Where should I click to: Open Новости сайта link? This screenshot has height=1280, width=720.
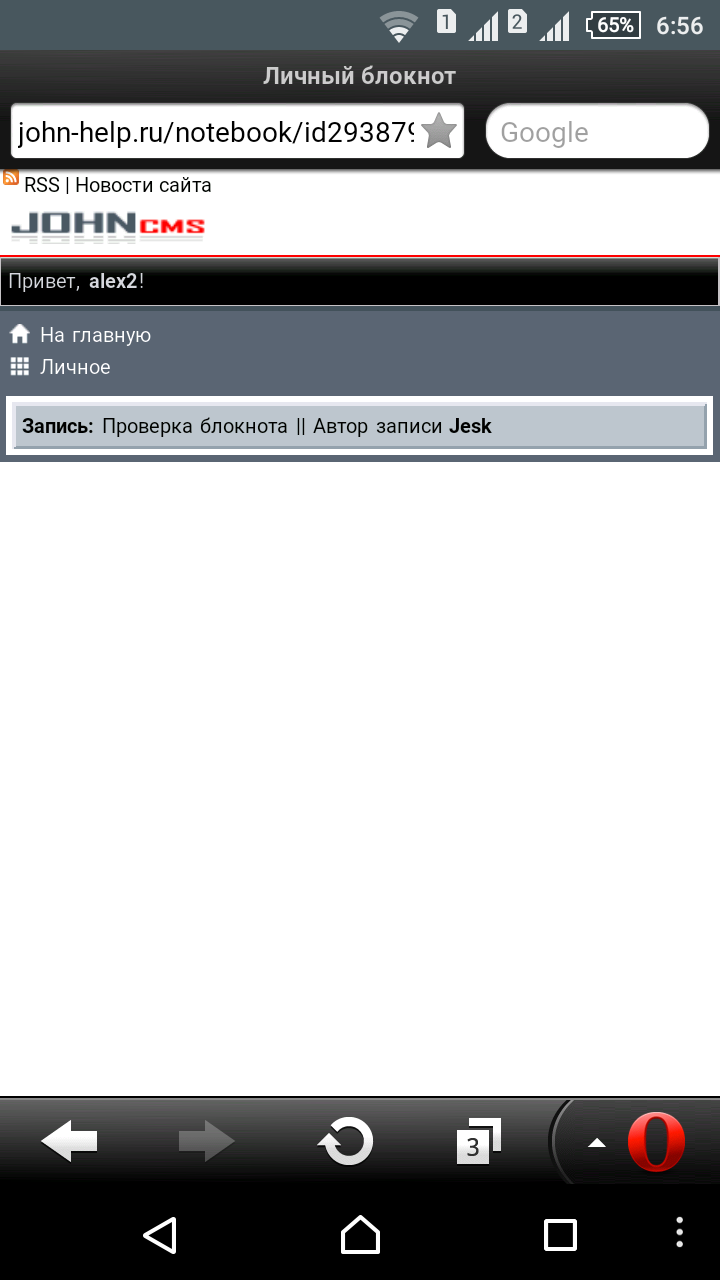pyautogui.click(x=143, y=185)
